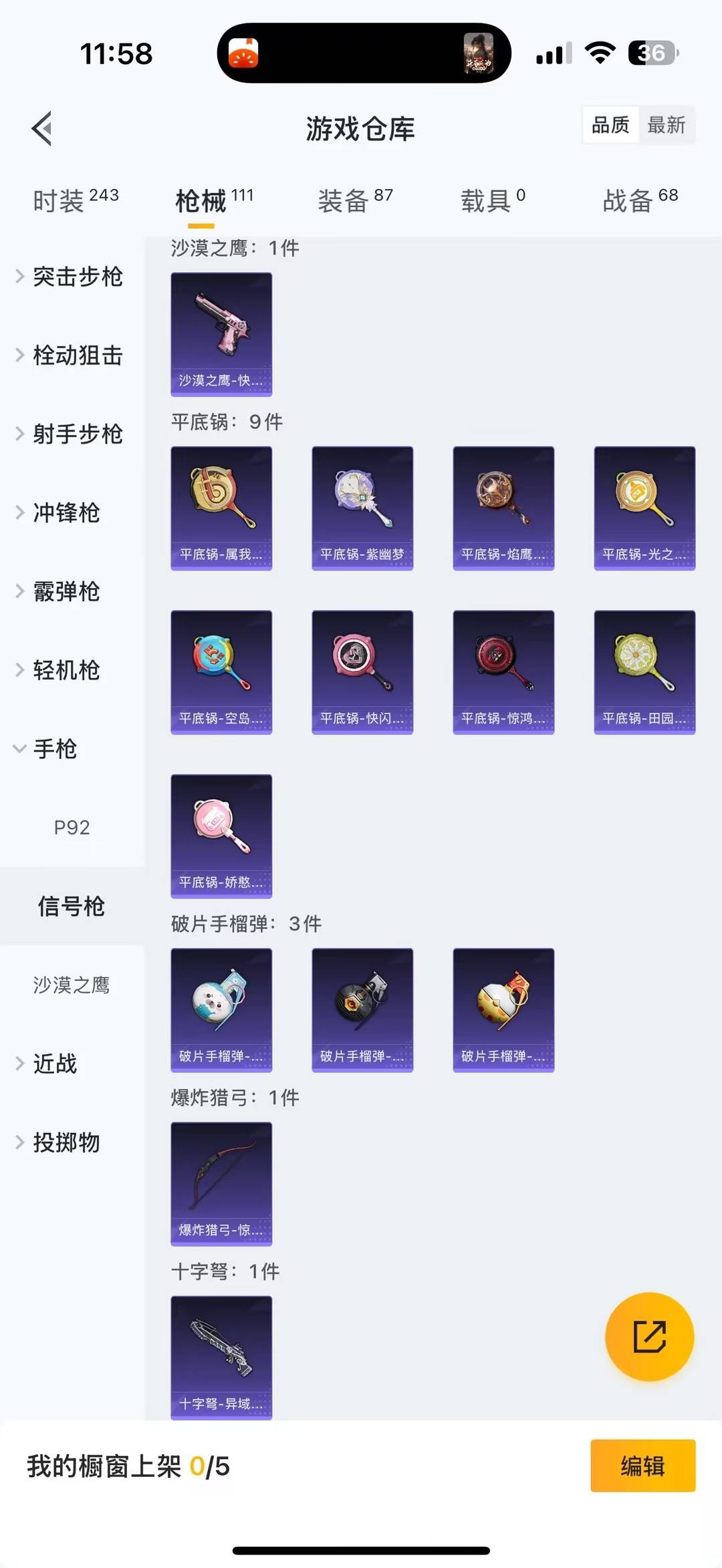Open the 平底锅-娇憨 pink pan skin
722x1568 pixels.
[221, 837]
